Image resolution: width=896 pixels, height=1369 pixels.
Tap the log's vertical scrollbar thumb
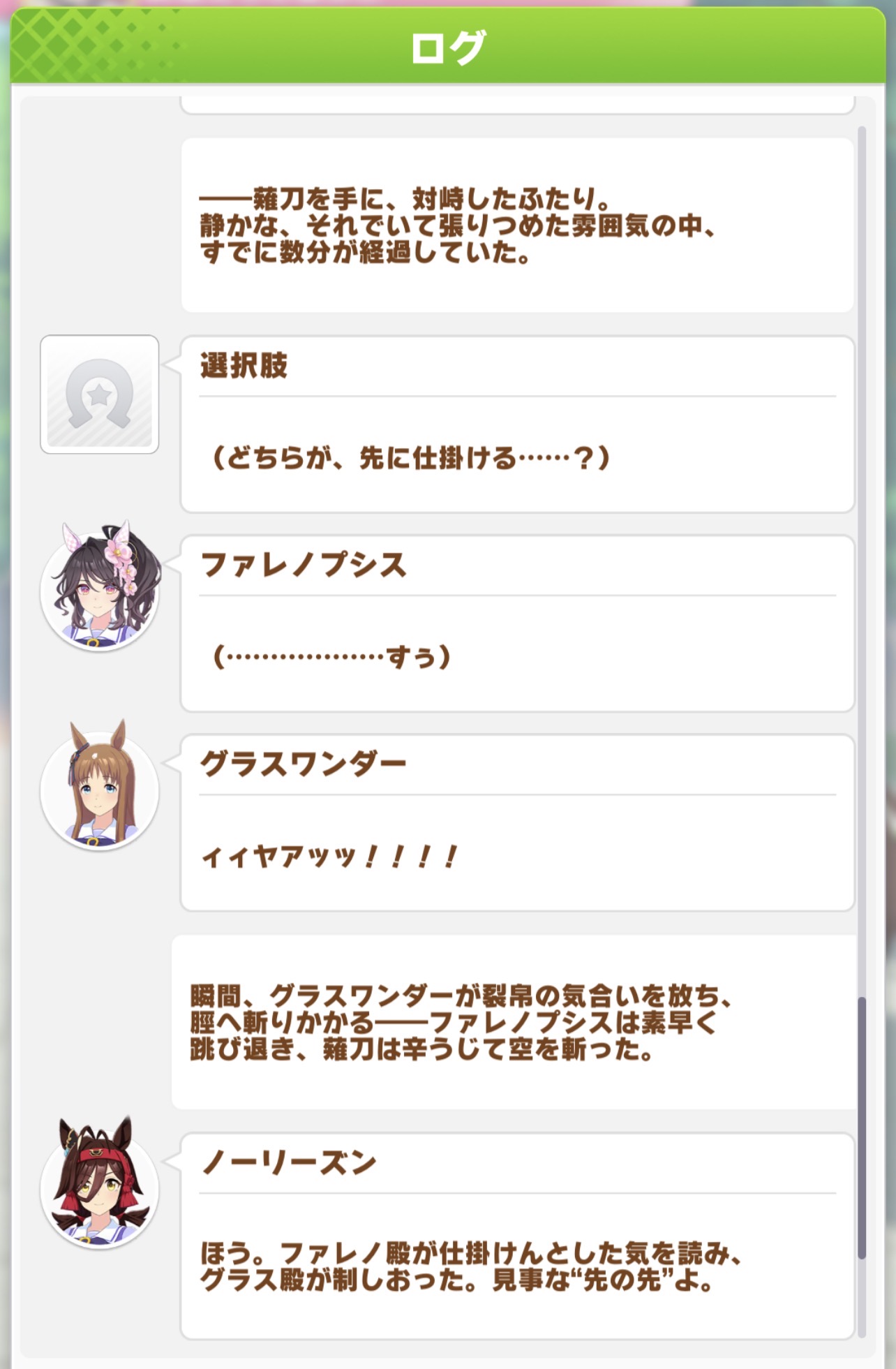(x=862, y=1127)
